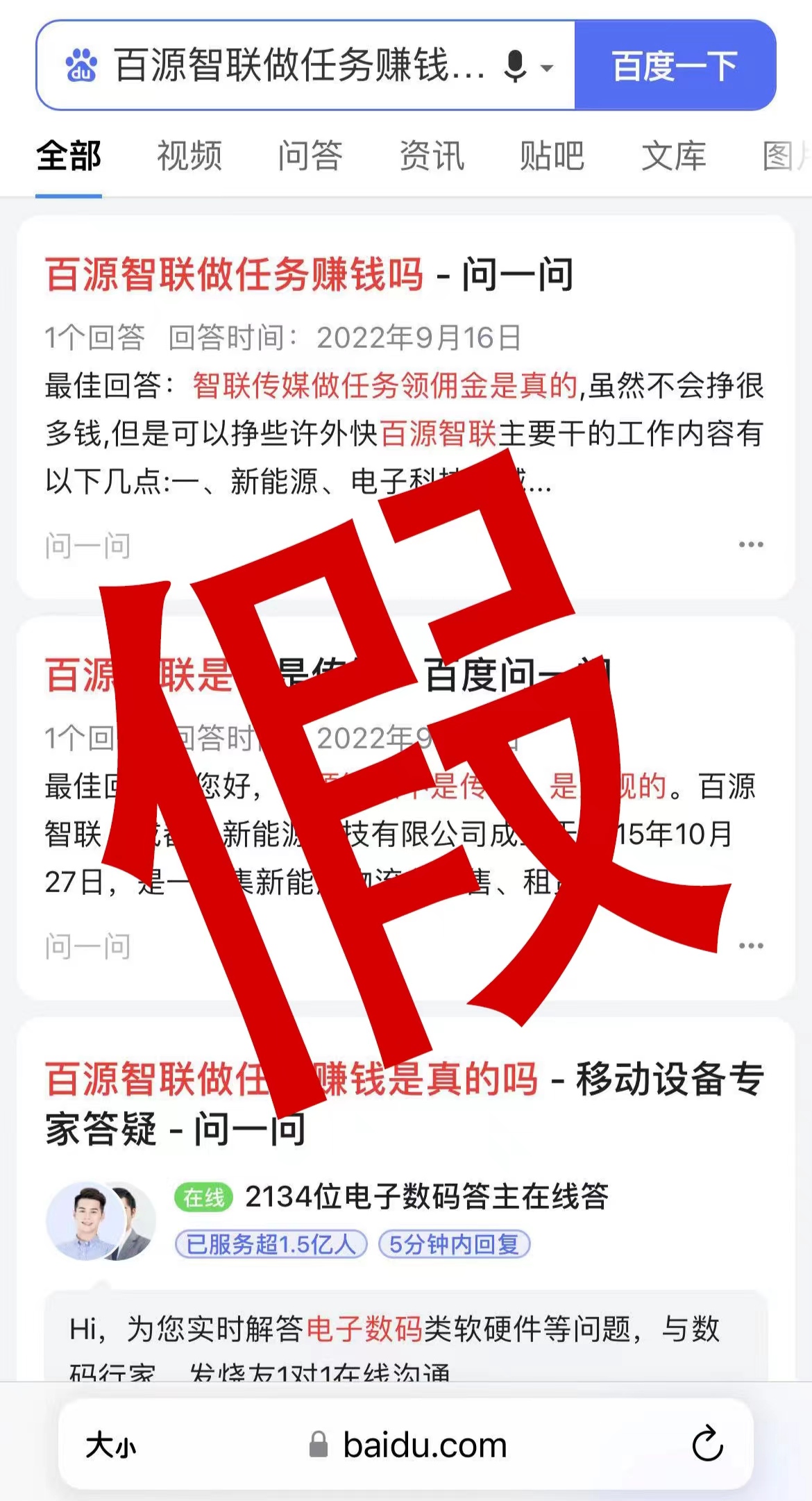Tap the baidu.com address bar
The width and height of the screenshot is (812, 1501).
coord(408,1445)
